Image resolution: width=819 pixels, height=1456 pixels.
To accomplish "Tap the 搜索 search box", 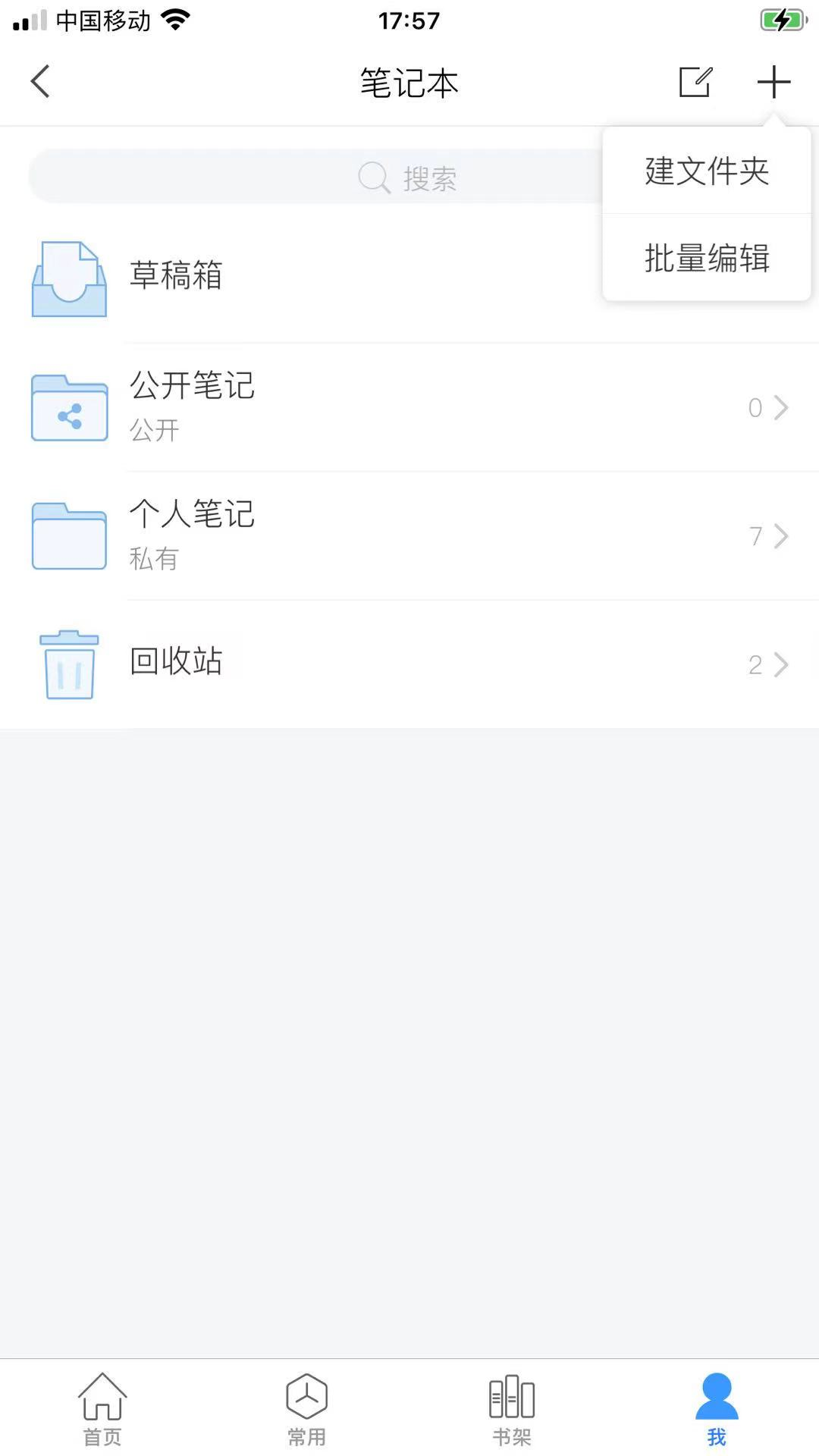I will point(318,178).
